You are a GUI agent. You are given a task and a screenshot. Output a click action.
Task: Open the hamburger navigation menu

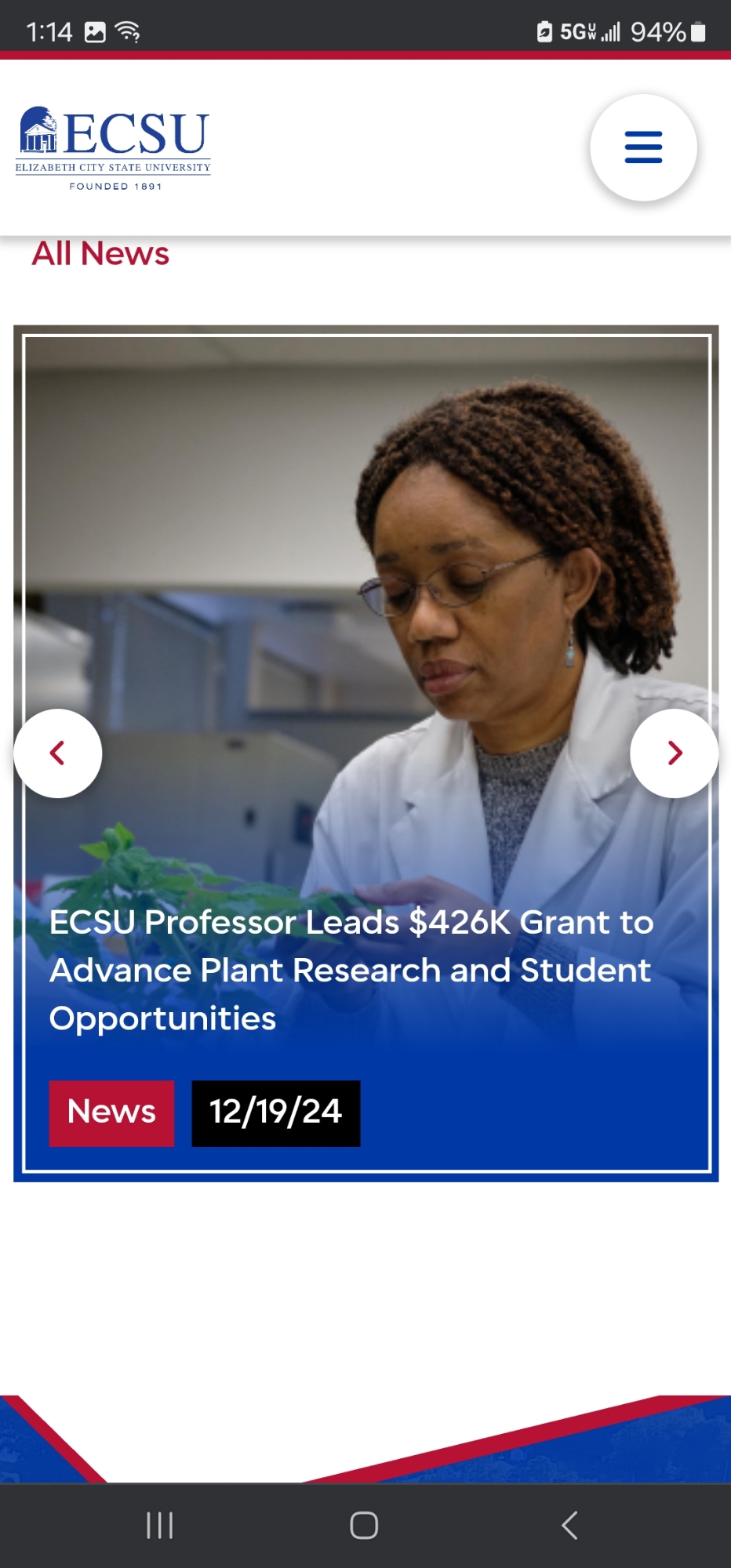point(643,147)
